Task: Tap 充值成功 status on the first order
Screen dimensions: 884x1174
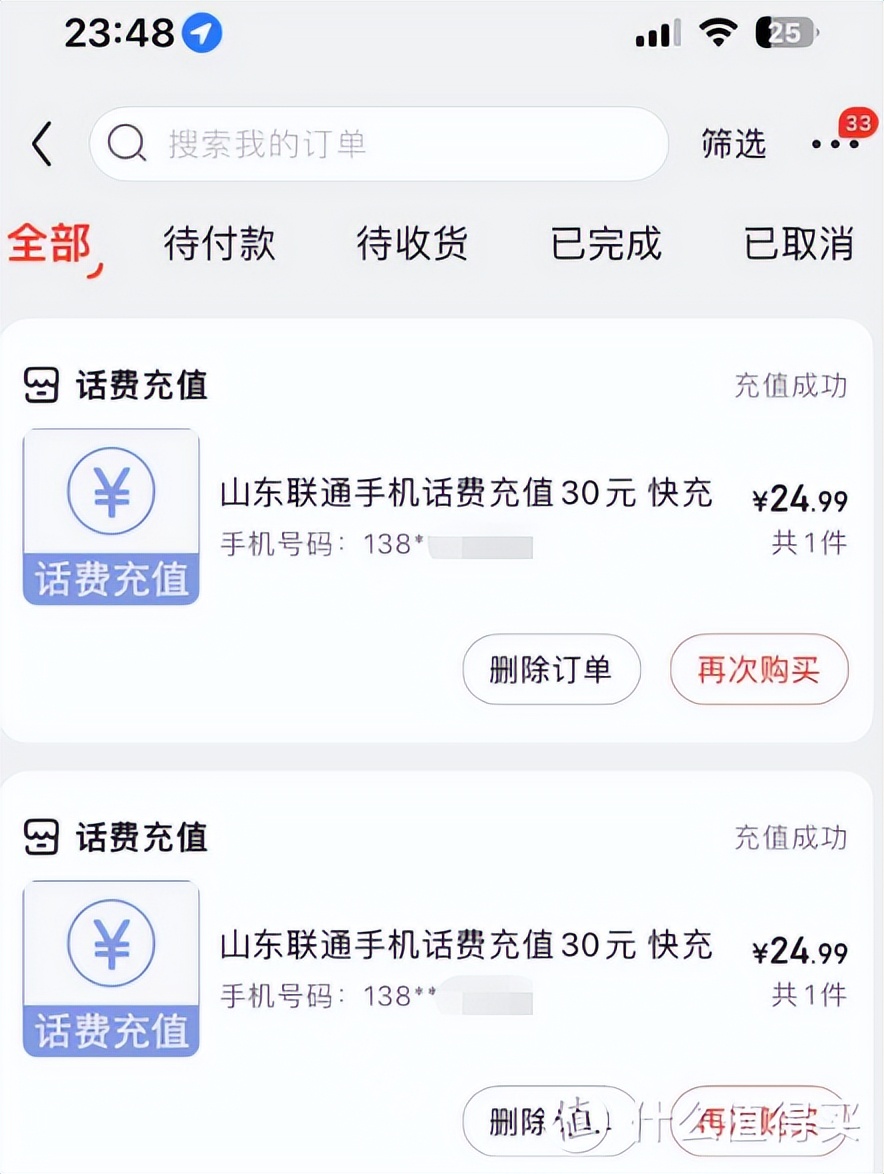Action: pos(790,385)
